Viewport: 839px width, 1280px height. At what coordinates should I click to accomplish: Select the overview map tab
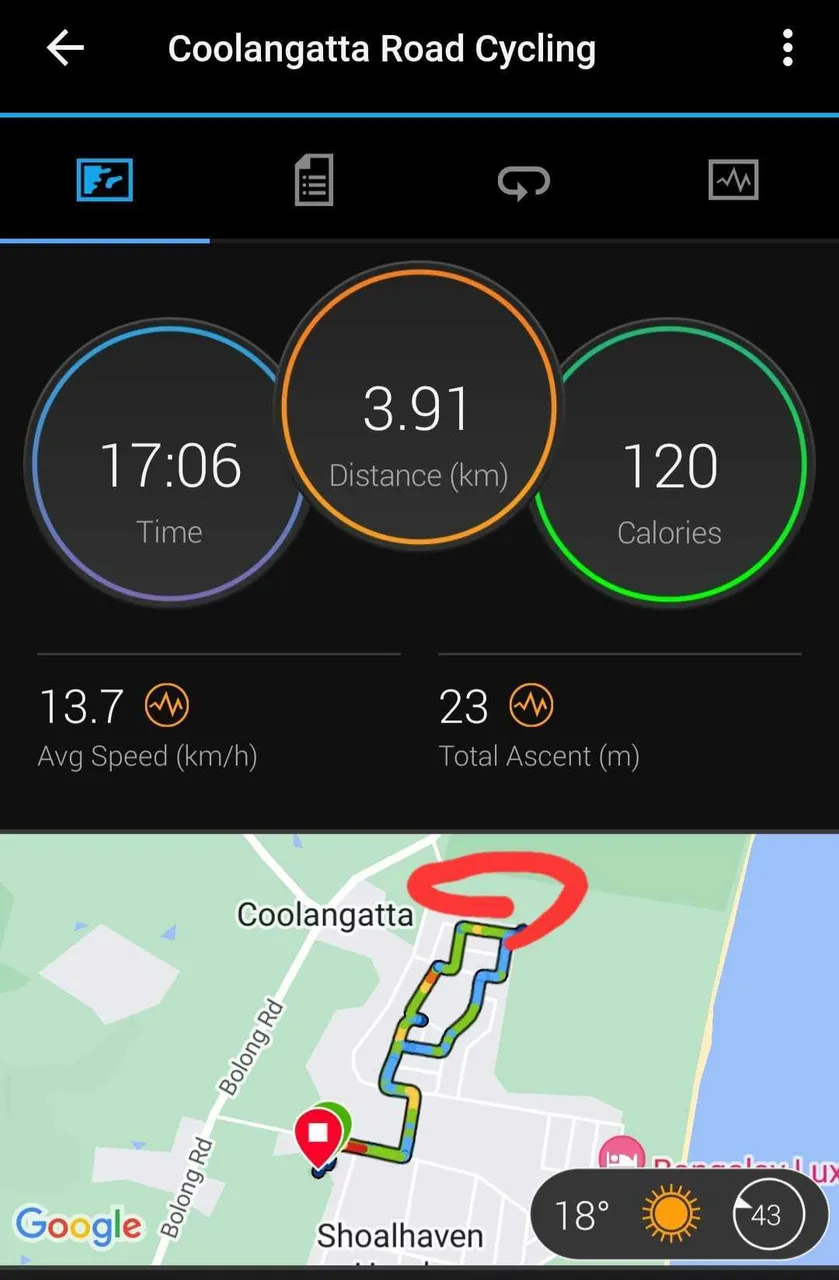[x=105, y=181]
